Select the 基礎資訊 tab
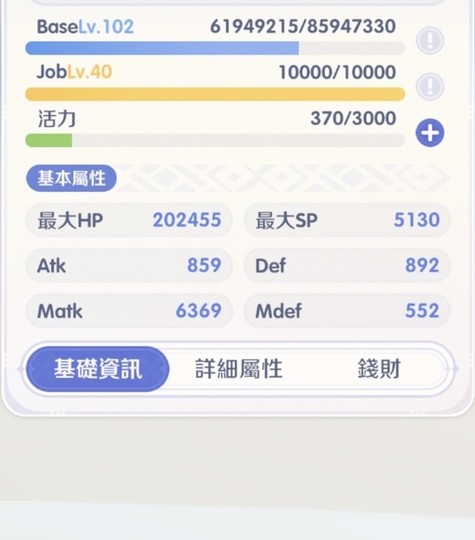The image size is (475, 540). pos(98,369)
